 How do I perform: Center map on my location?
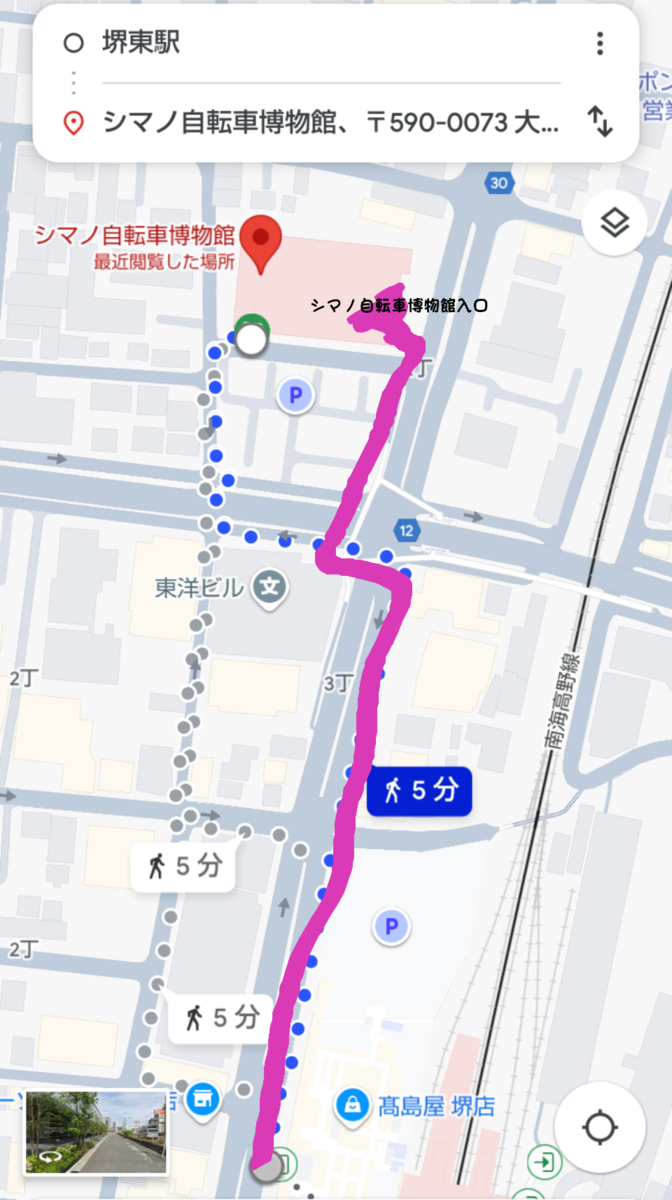pyautogui.click(x=600, y=1127)
